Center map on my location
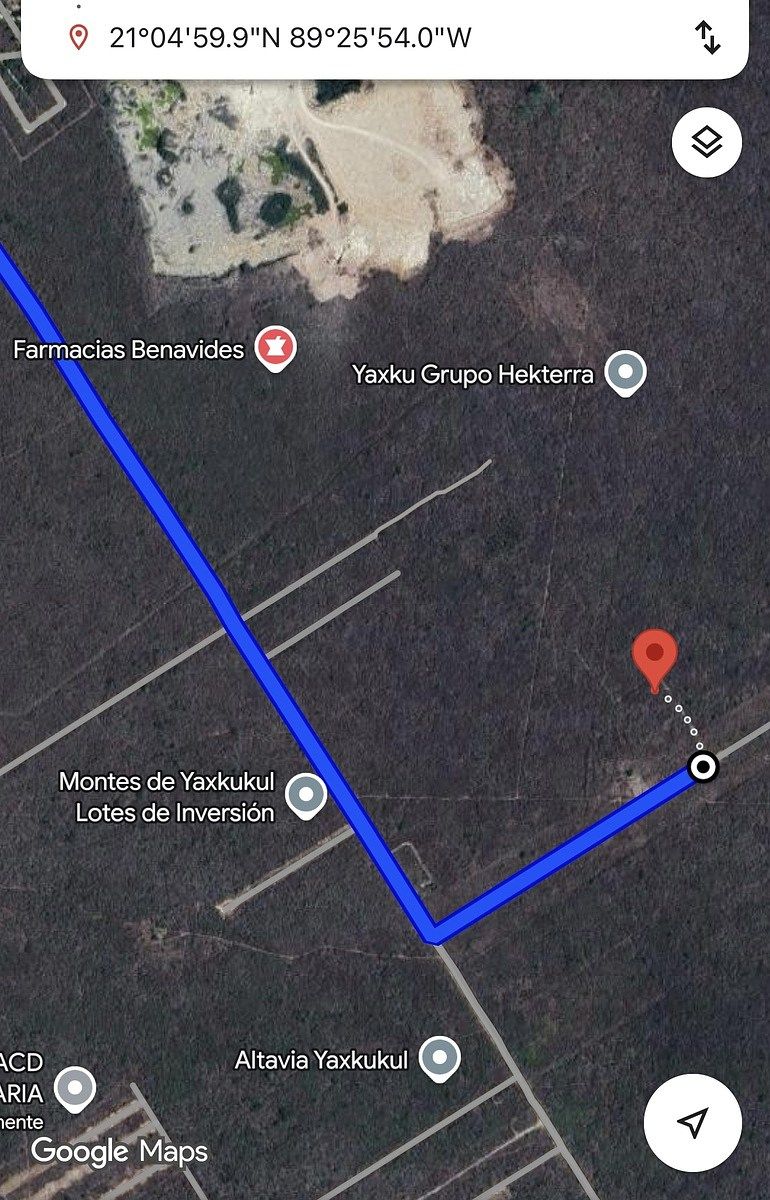Image resolution: width=770 pixels, height=1200 pixels. tap(692, 1122)
